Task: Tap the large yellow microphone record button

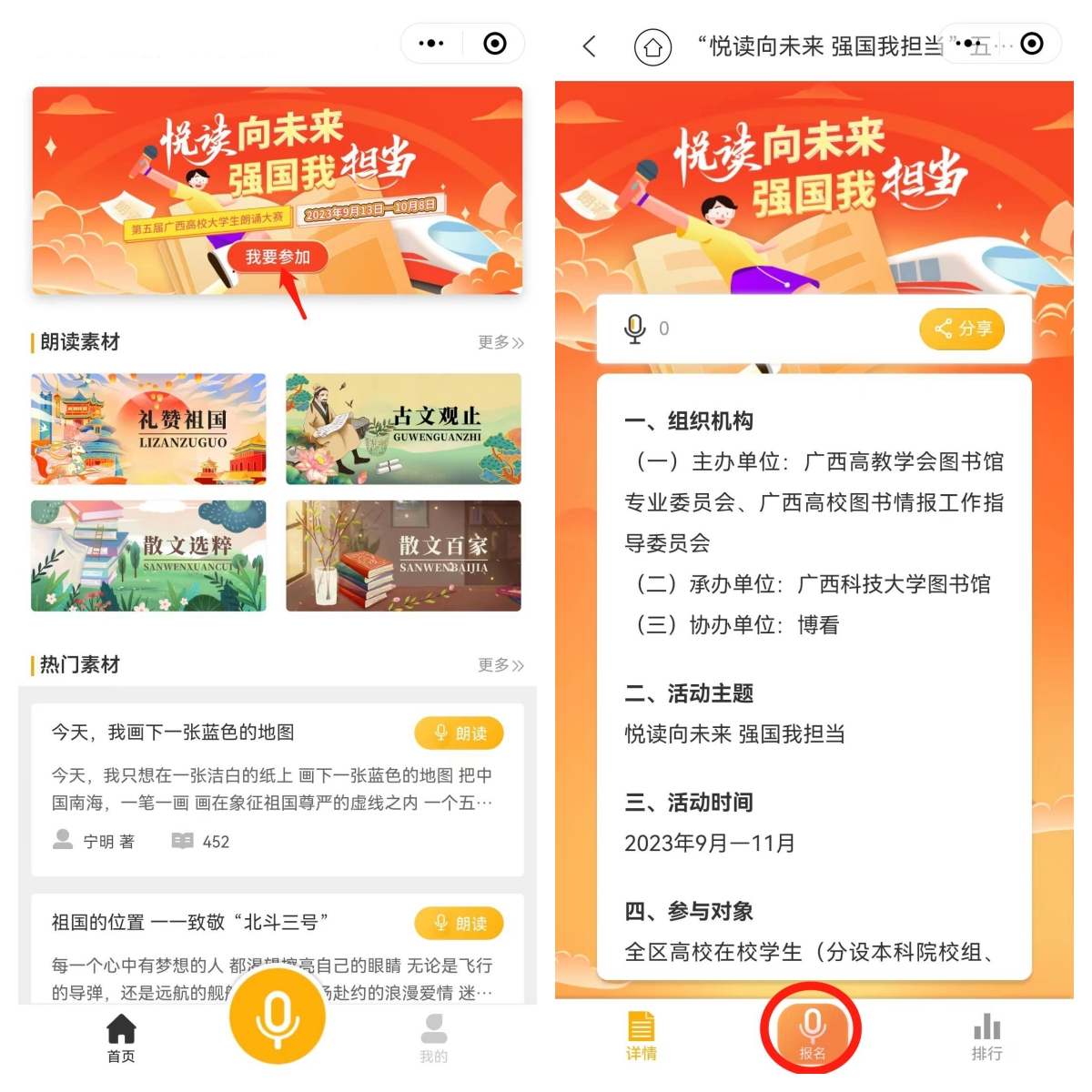Action: coord(277,1016)
